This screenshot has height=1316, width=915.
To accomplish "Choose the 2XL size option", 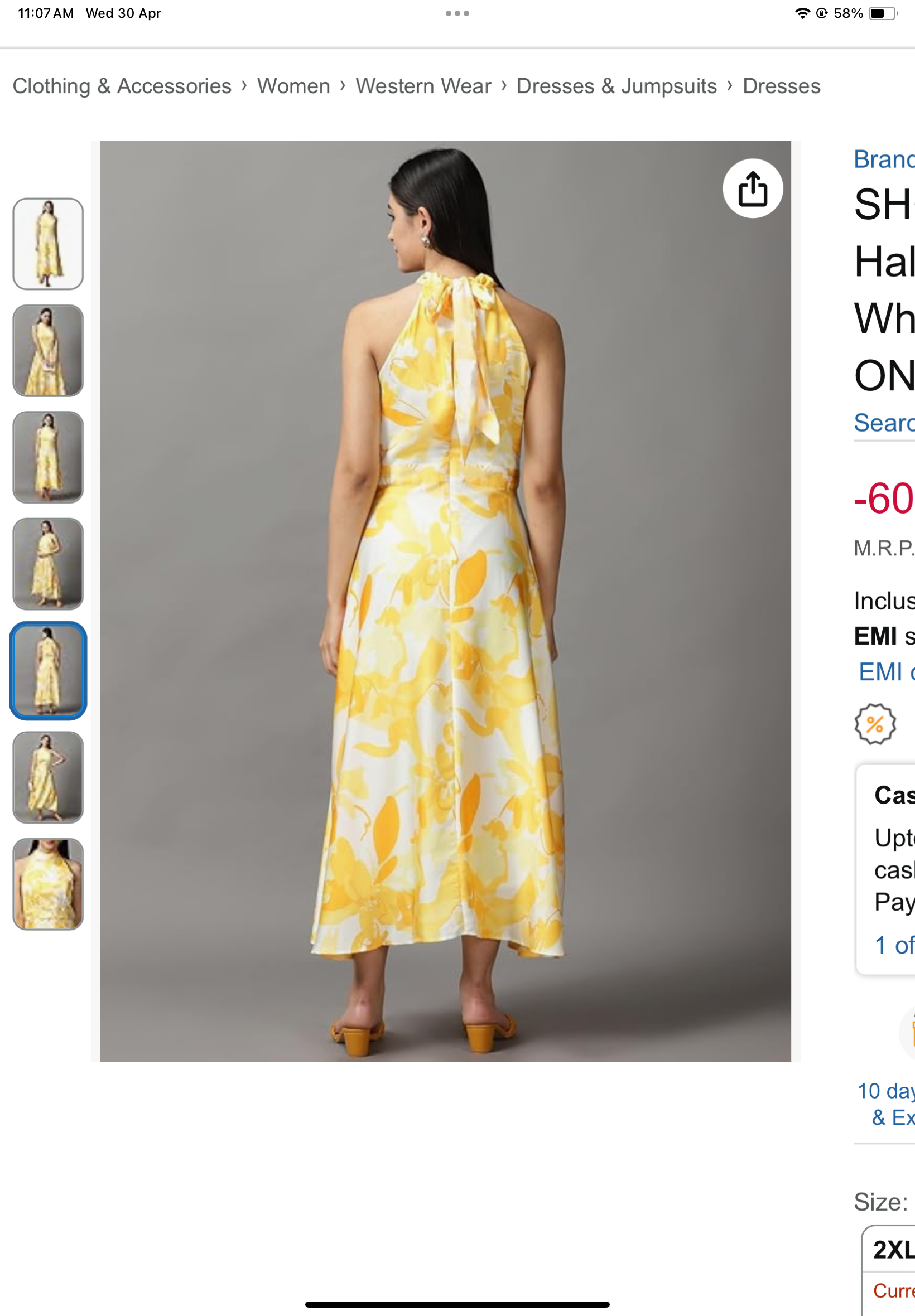I will coord(892,1250).
